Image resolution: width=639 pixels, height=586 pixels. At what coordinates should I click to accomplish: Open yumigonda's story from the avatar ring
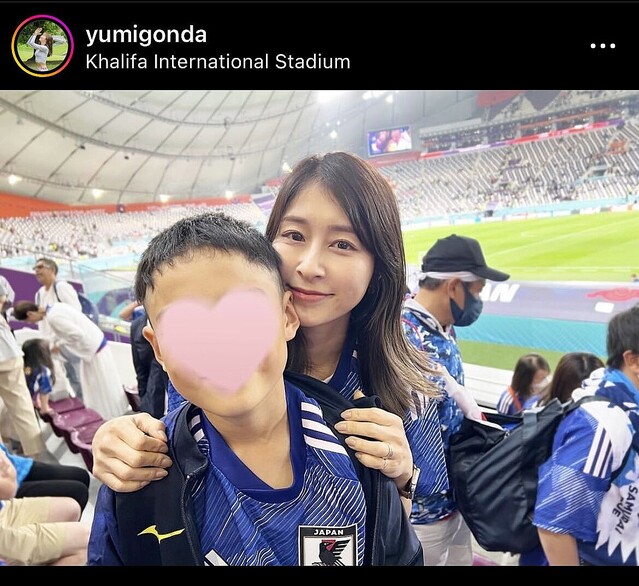(42, 46)
